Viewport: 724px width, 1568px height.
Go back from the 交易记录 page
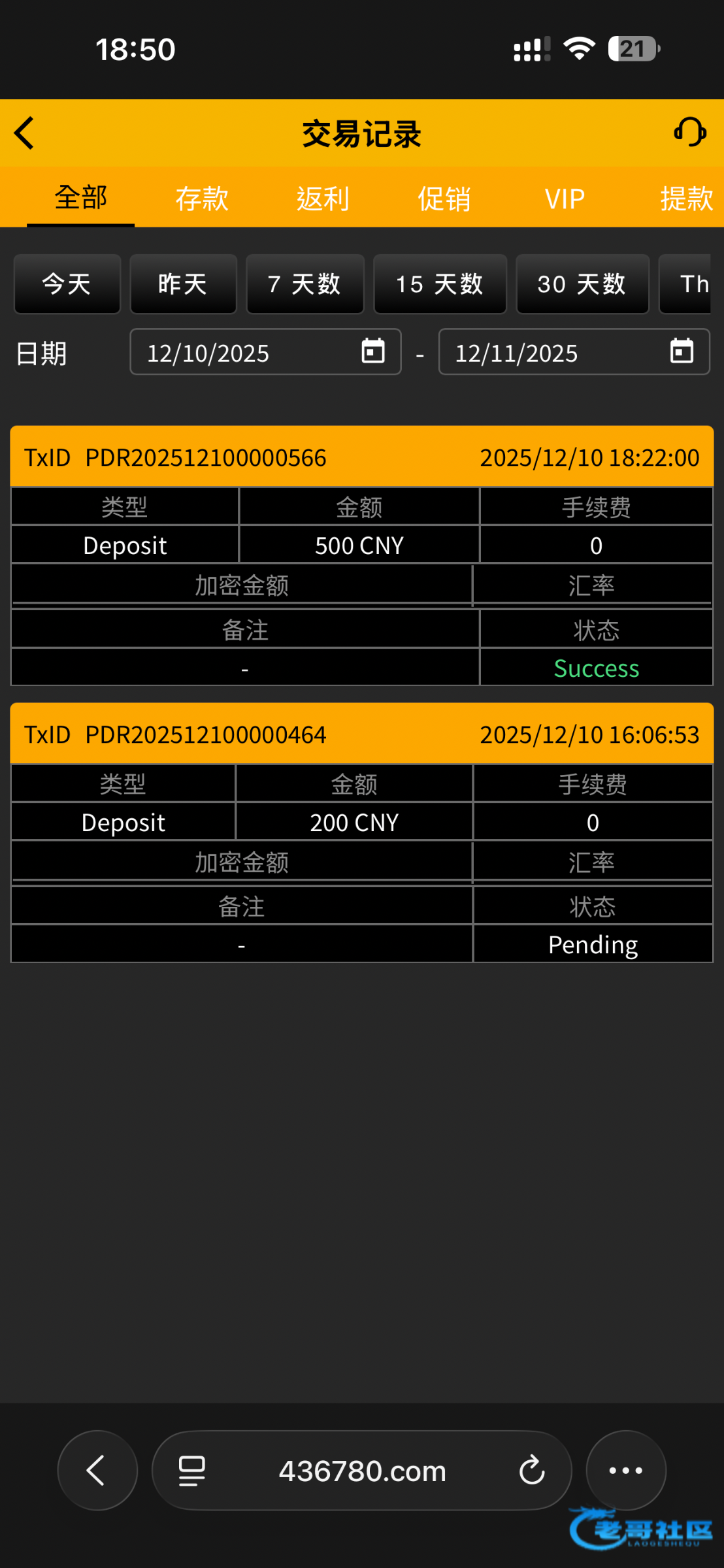25,133
